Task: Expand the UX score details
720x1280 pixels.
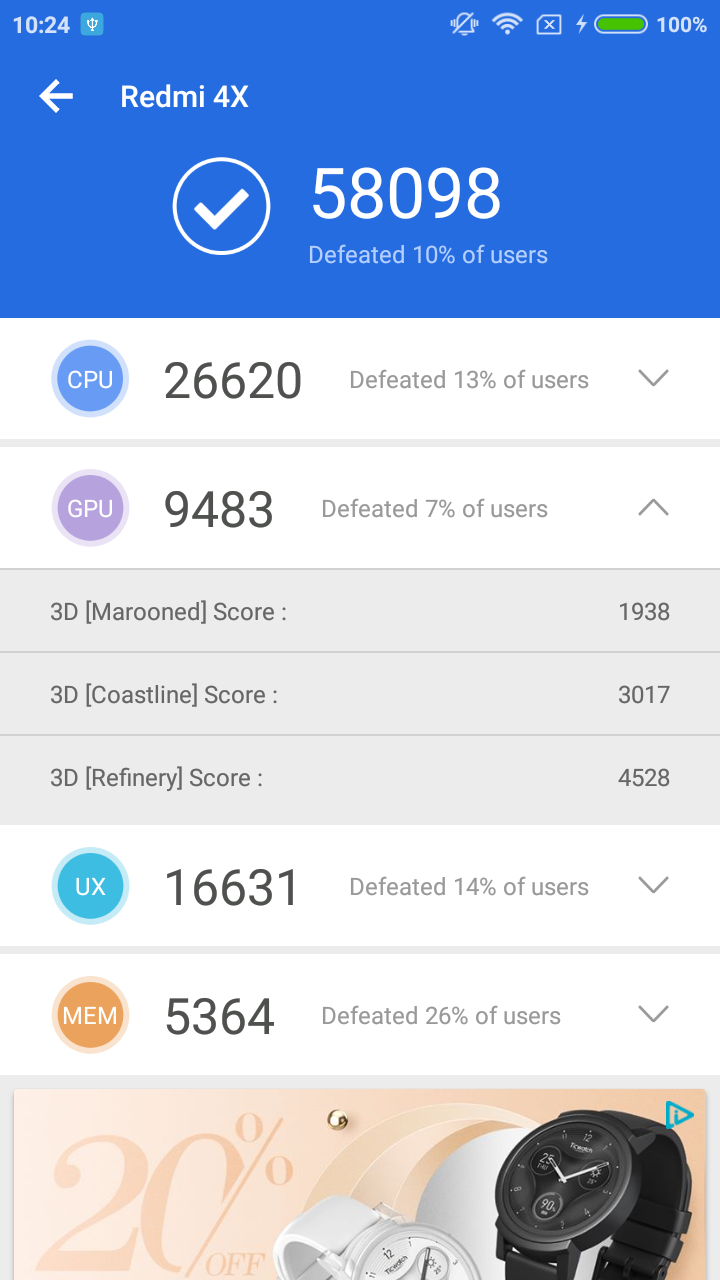Action: click(x=653, y=885)
